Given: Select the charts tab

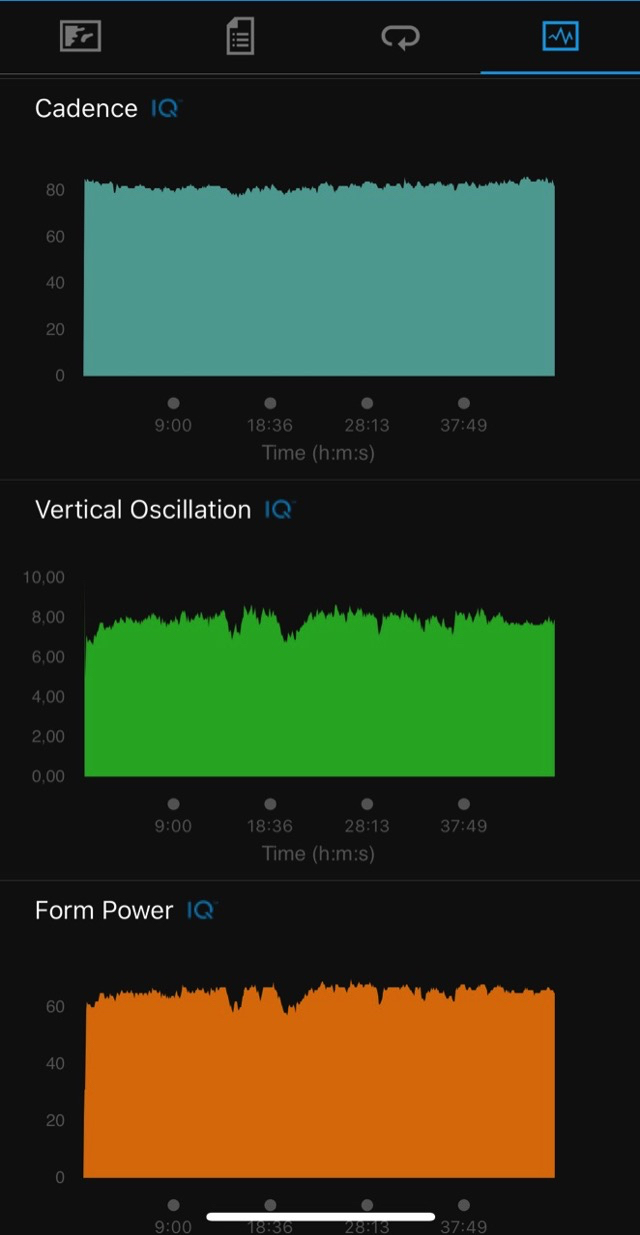Looking at the screenshot, I should pos(560,37).
